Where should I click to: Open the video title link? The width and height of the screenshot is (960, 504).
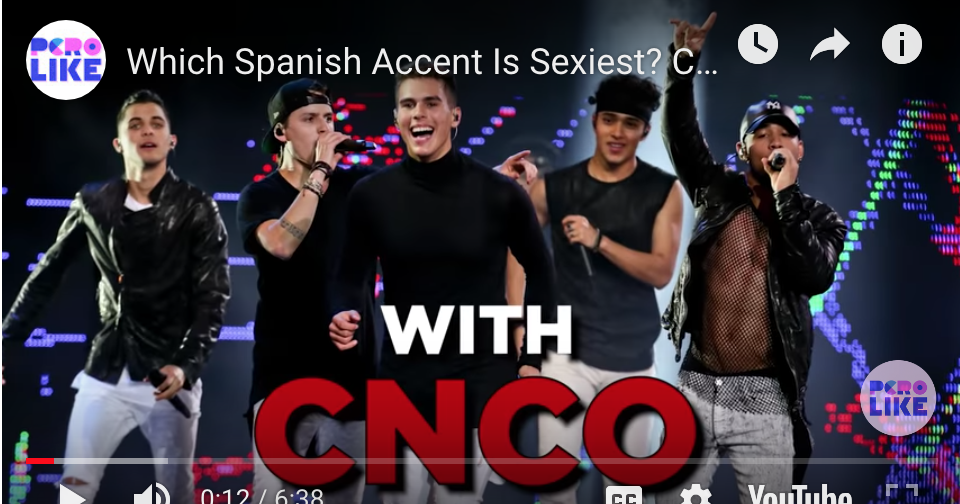click(x=421, y=62)
